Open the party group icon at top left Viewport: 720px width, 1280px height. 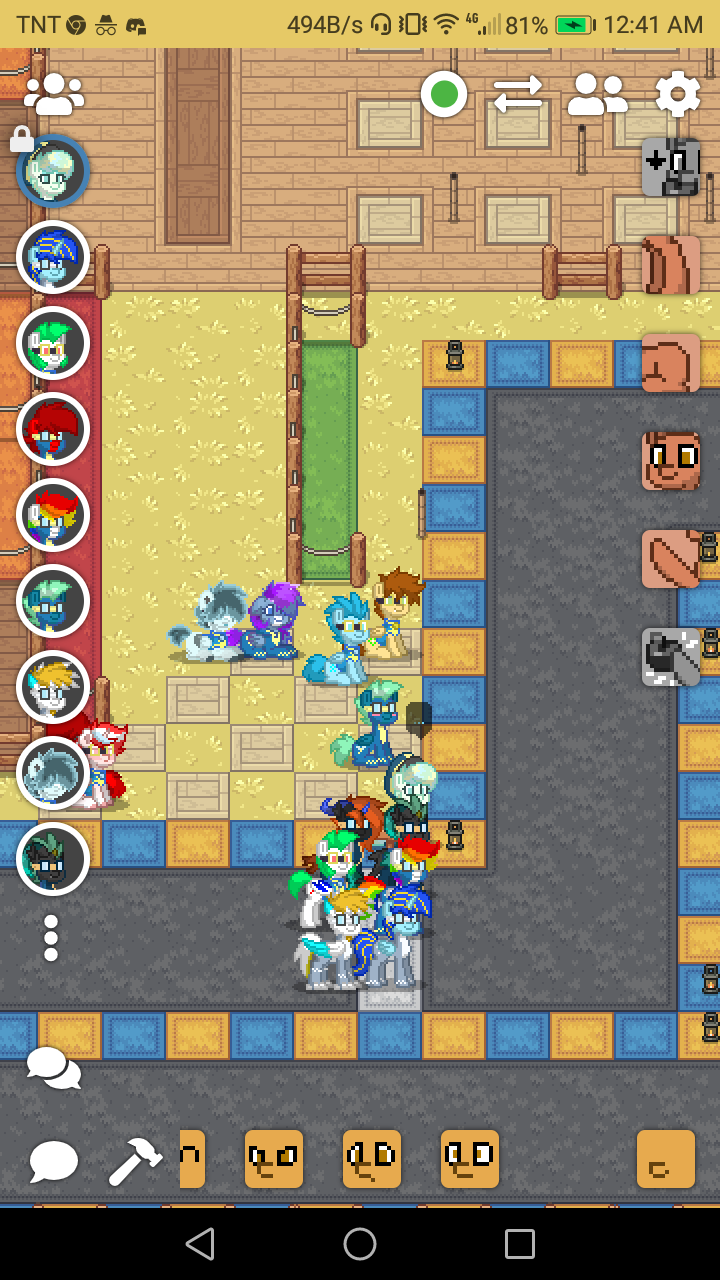[54, 94]
